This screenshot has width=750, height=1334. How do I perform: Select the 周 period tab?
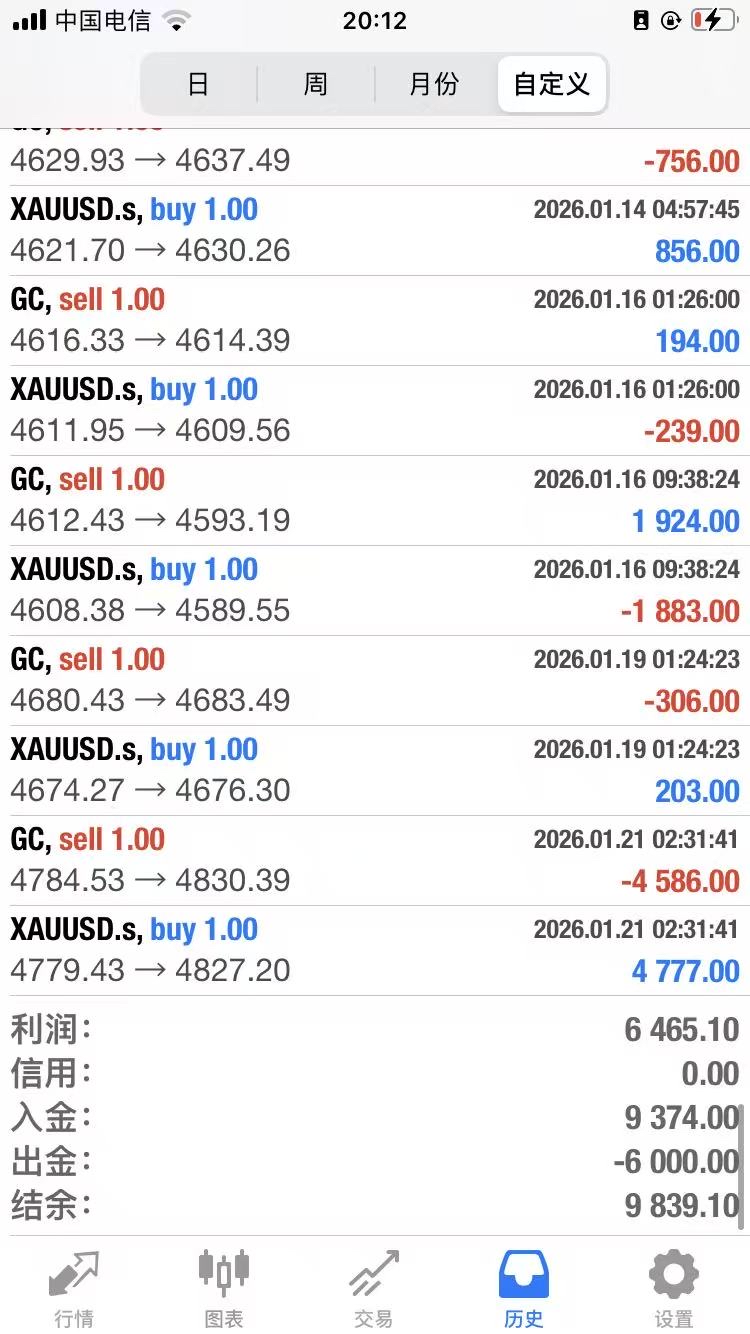[315, 84]
